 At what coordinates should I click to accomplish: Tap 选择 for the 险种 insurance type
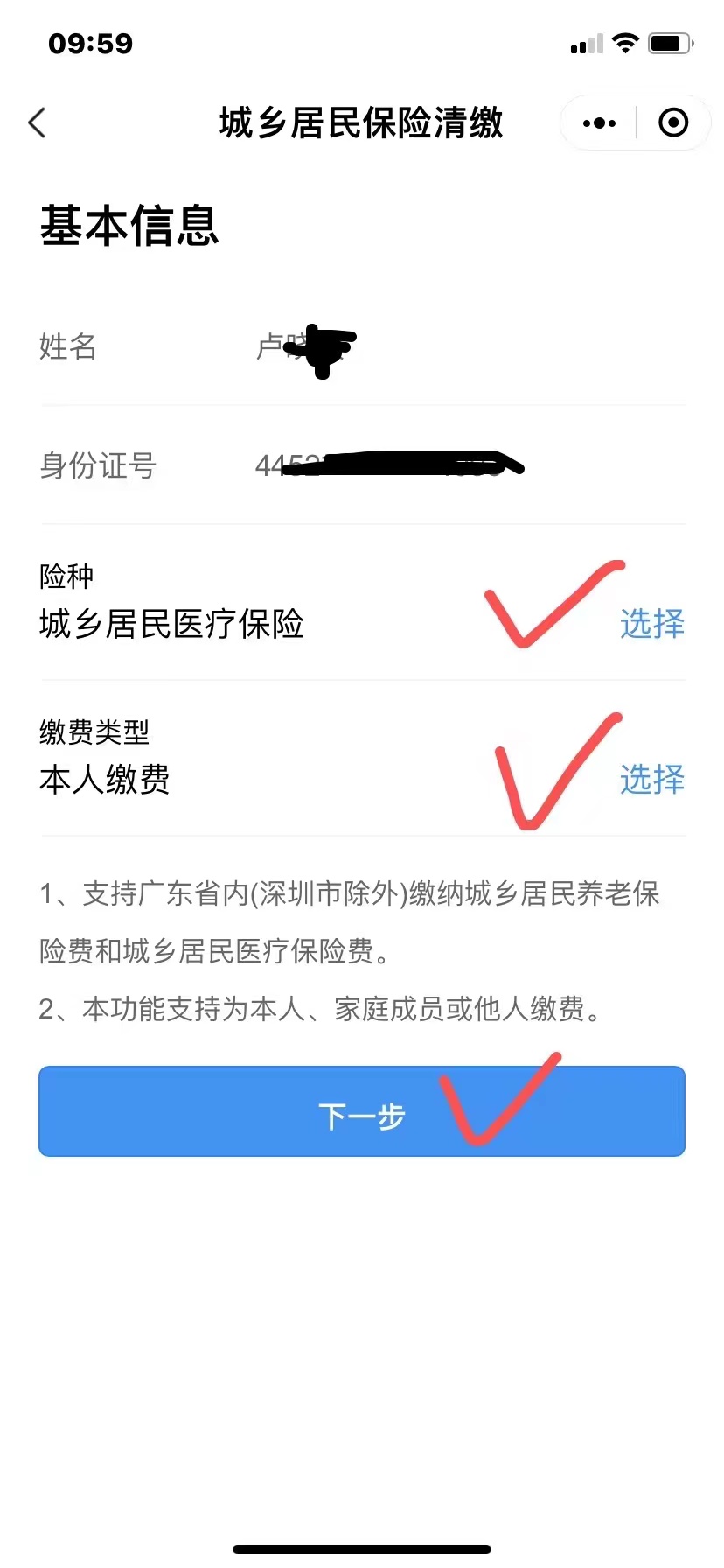(651, 624)
